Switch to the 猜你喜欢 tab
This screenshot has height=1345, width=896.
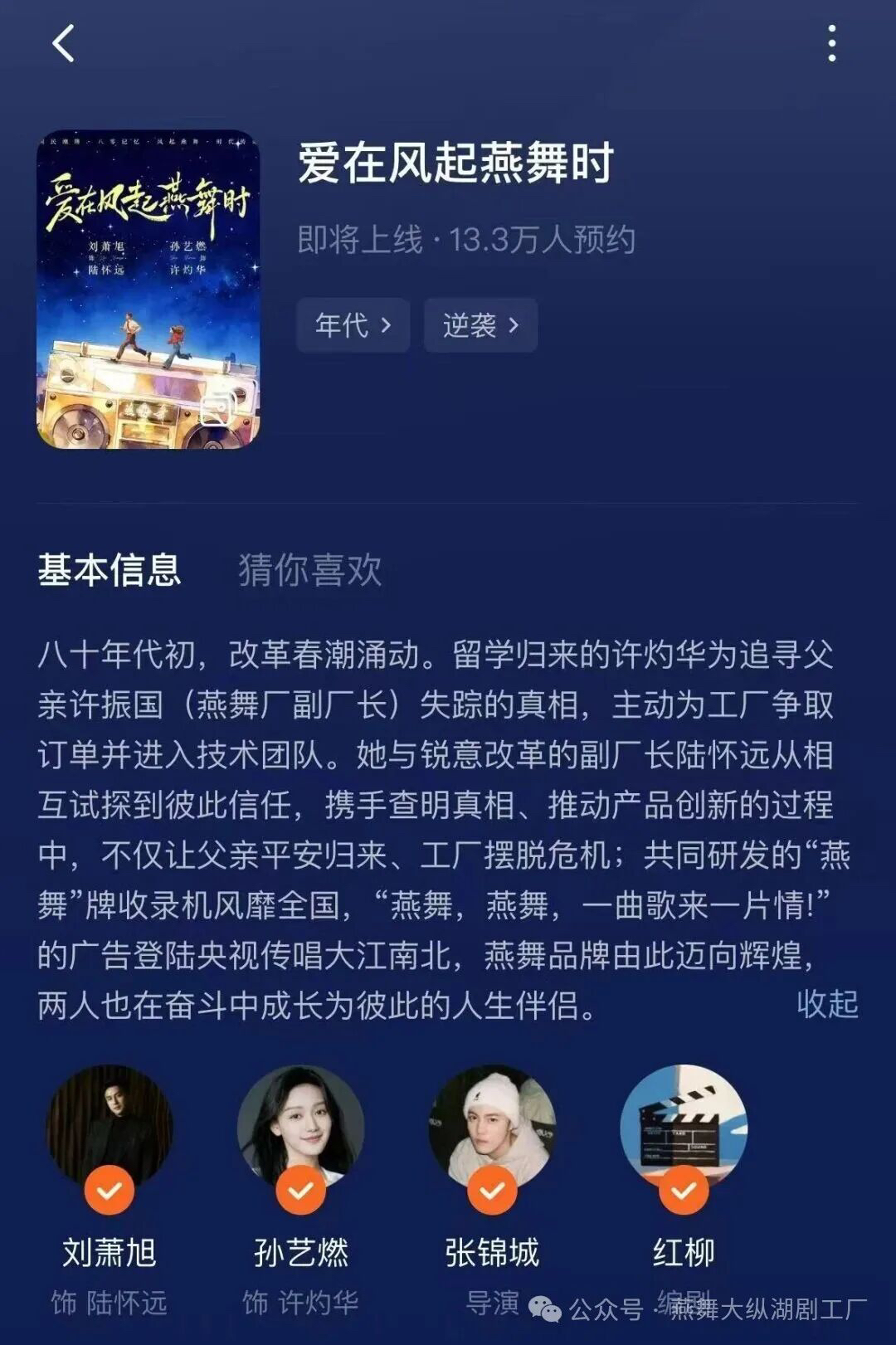[x=310, y=570]
